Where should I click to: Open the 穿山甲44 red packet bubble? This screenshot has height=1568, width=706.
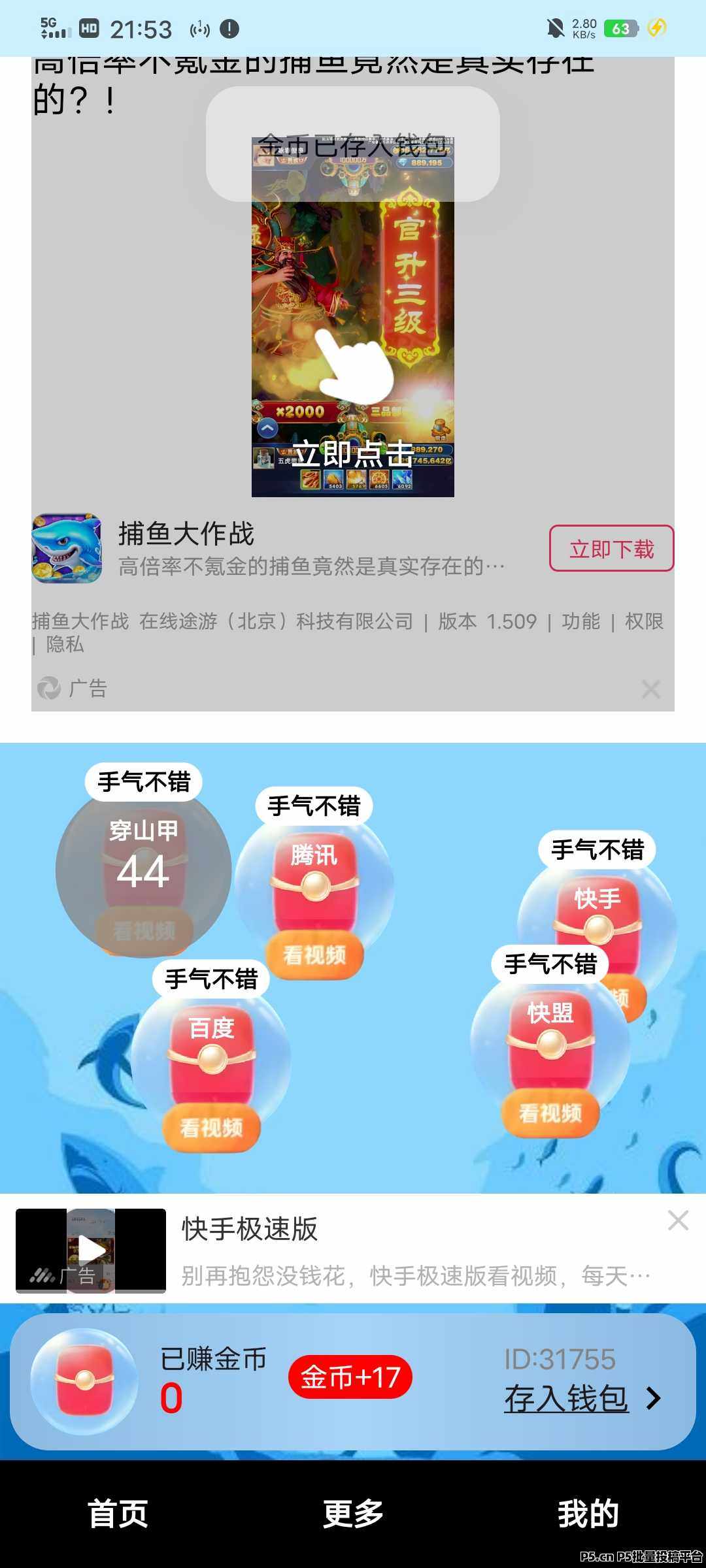pos(144,875)
